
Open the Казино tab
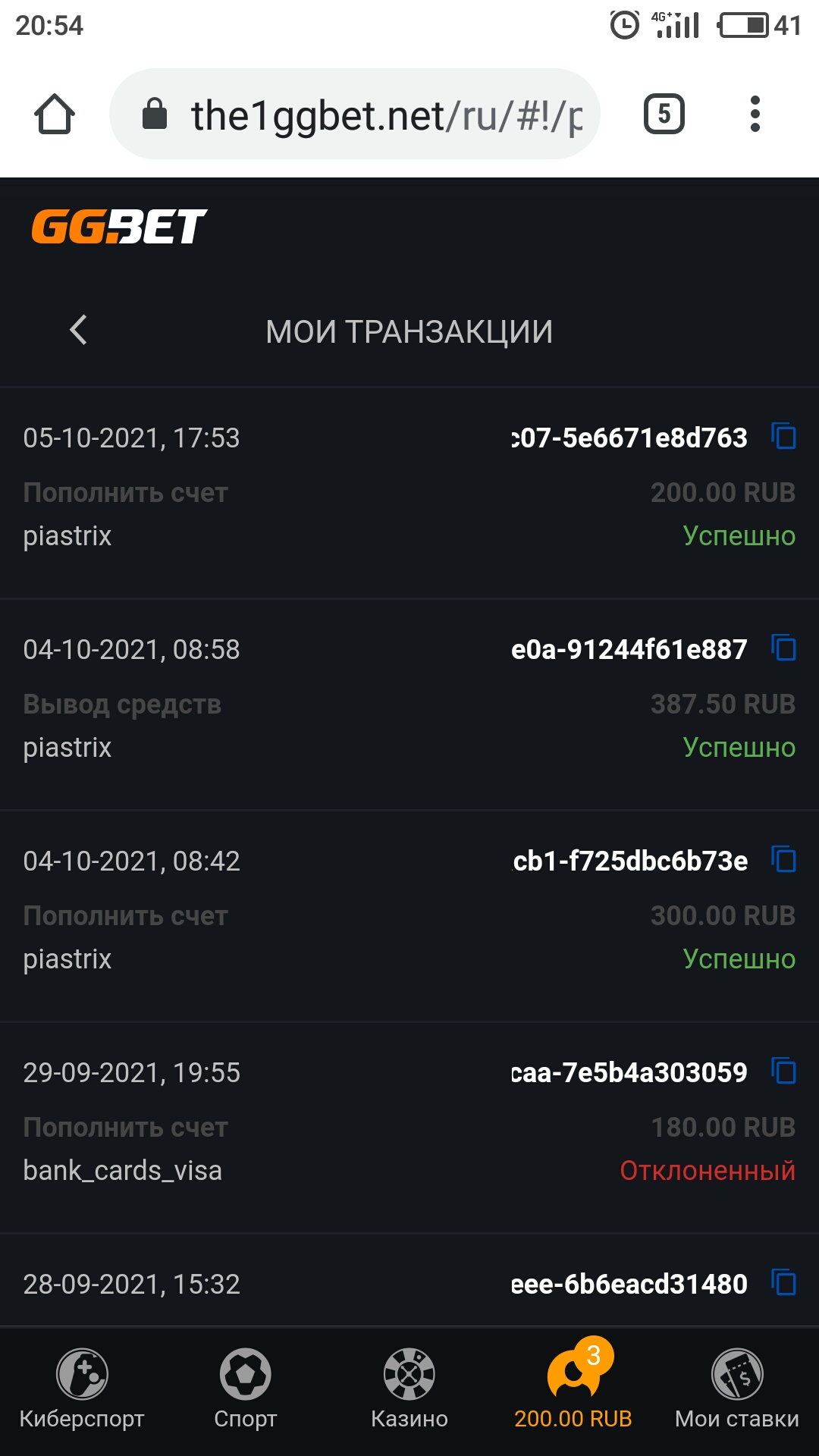pos(409,1389)
